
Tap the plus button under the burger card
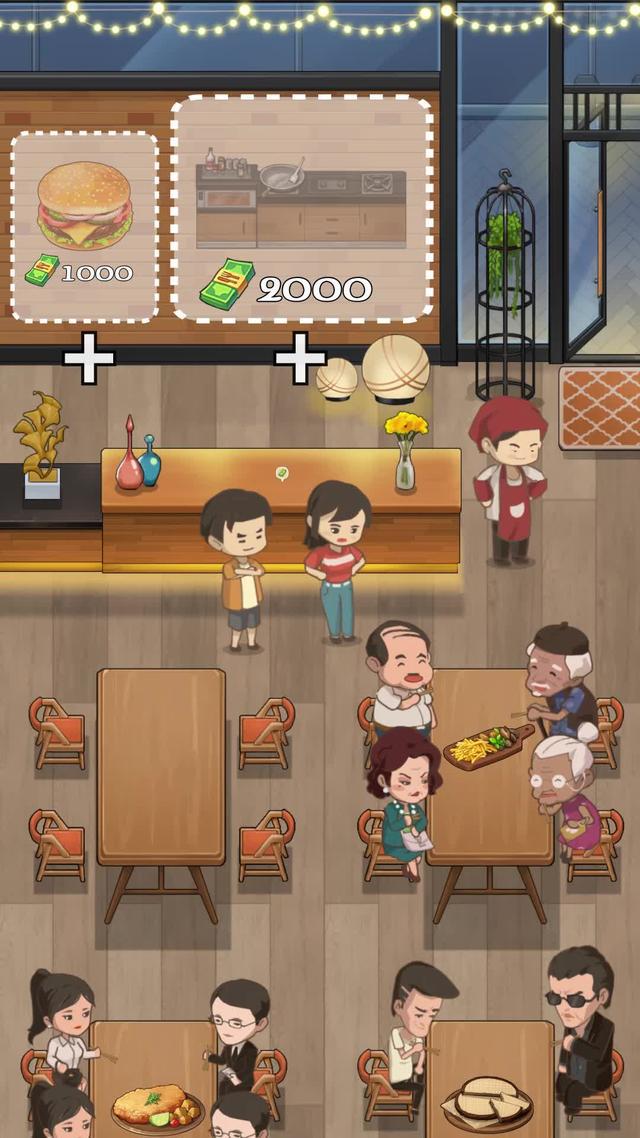tap(89, 360)
